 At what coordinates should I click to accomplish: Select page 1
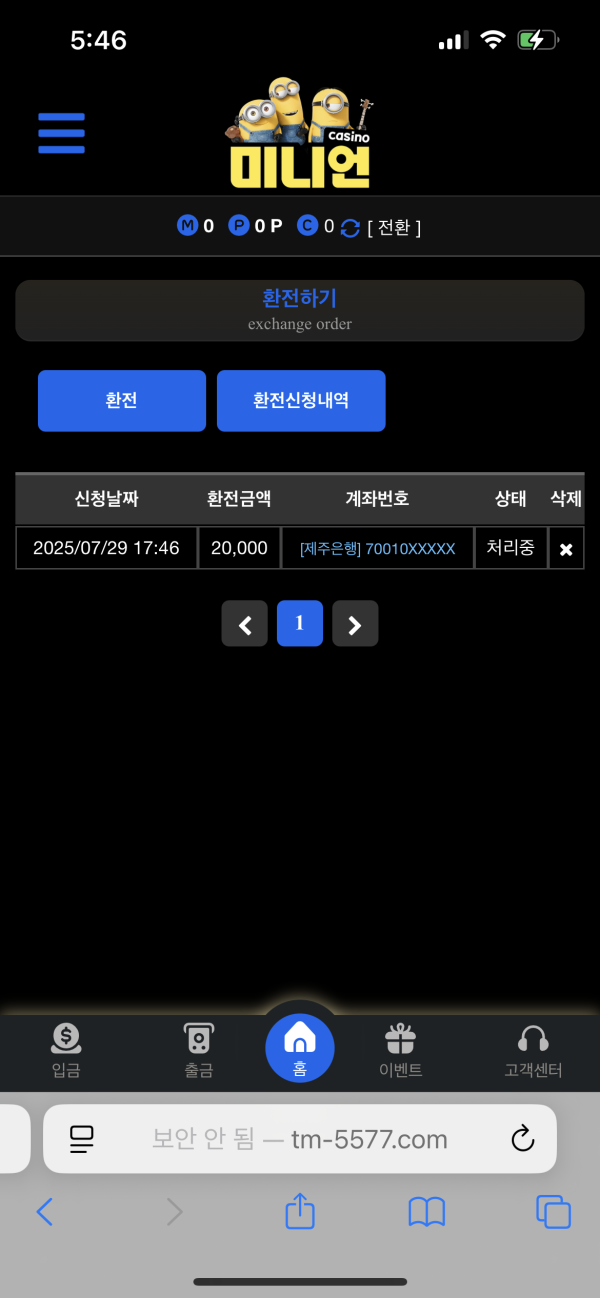(x=300, y=623)
